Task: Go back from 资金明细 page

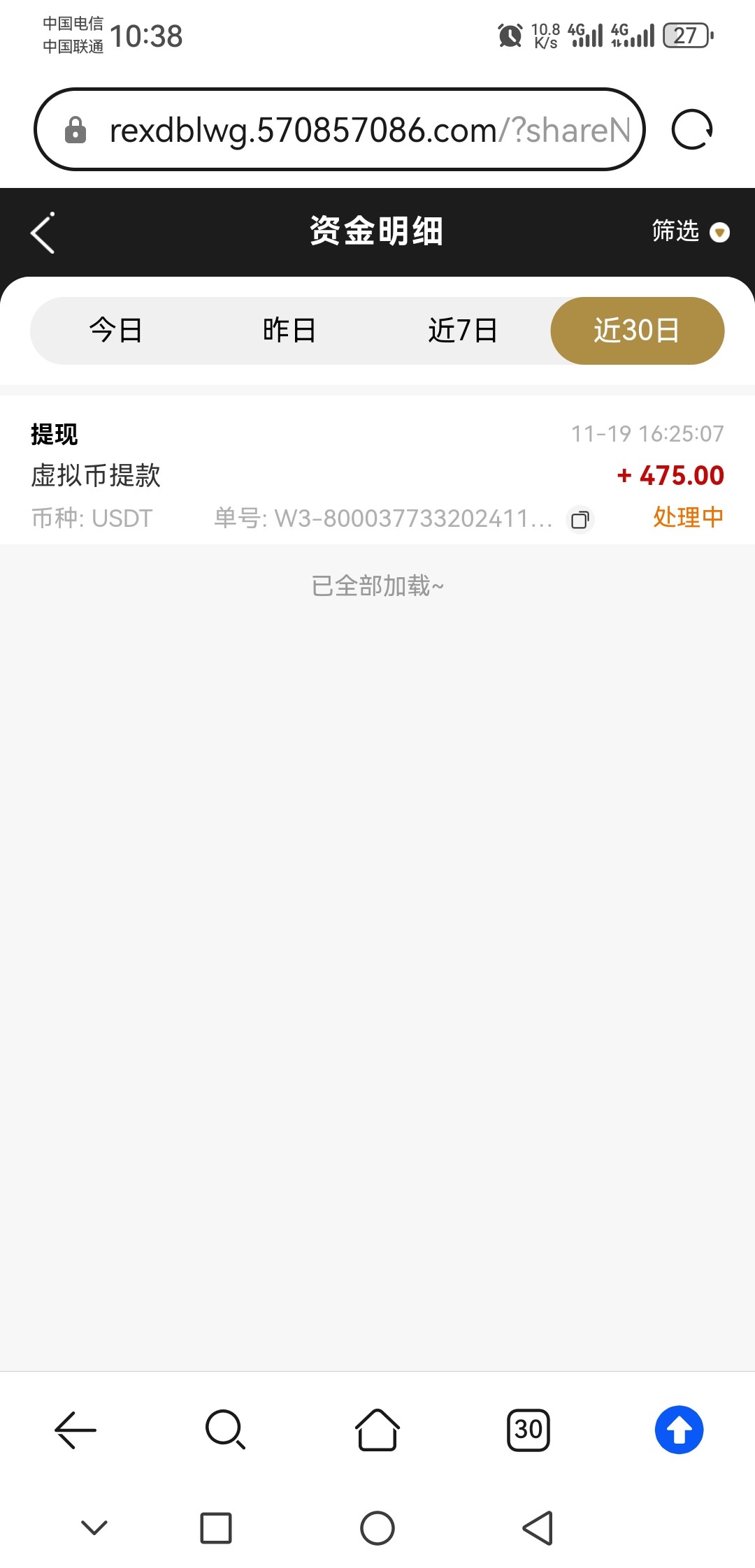Action: coord(43,232)
